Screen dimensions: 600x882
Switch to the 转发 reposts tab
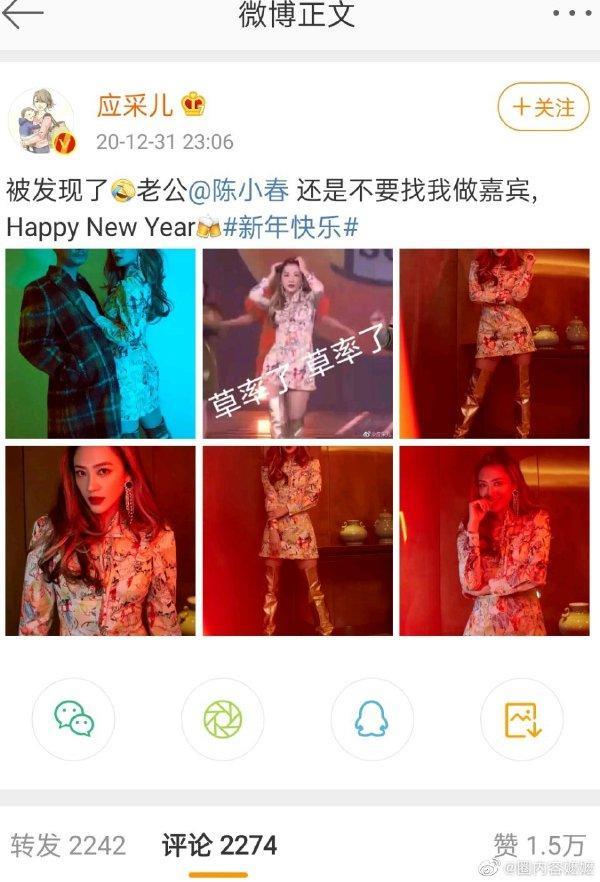click(68, 845)
